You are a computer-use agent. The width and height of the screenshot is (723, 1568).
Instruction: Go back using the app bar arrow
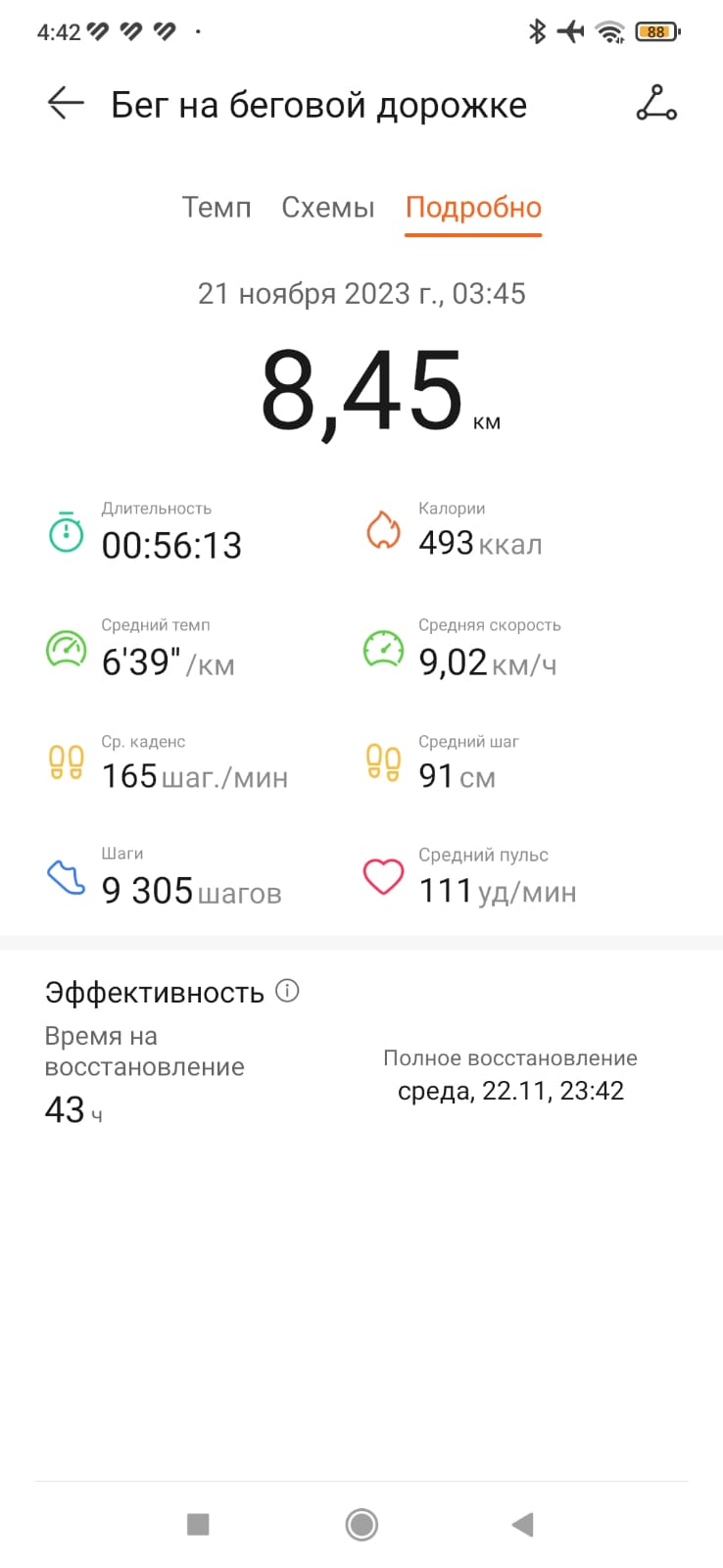(66, 103)
